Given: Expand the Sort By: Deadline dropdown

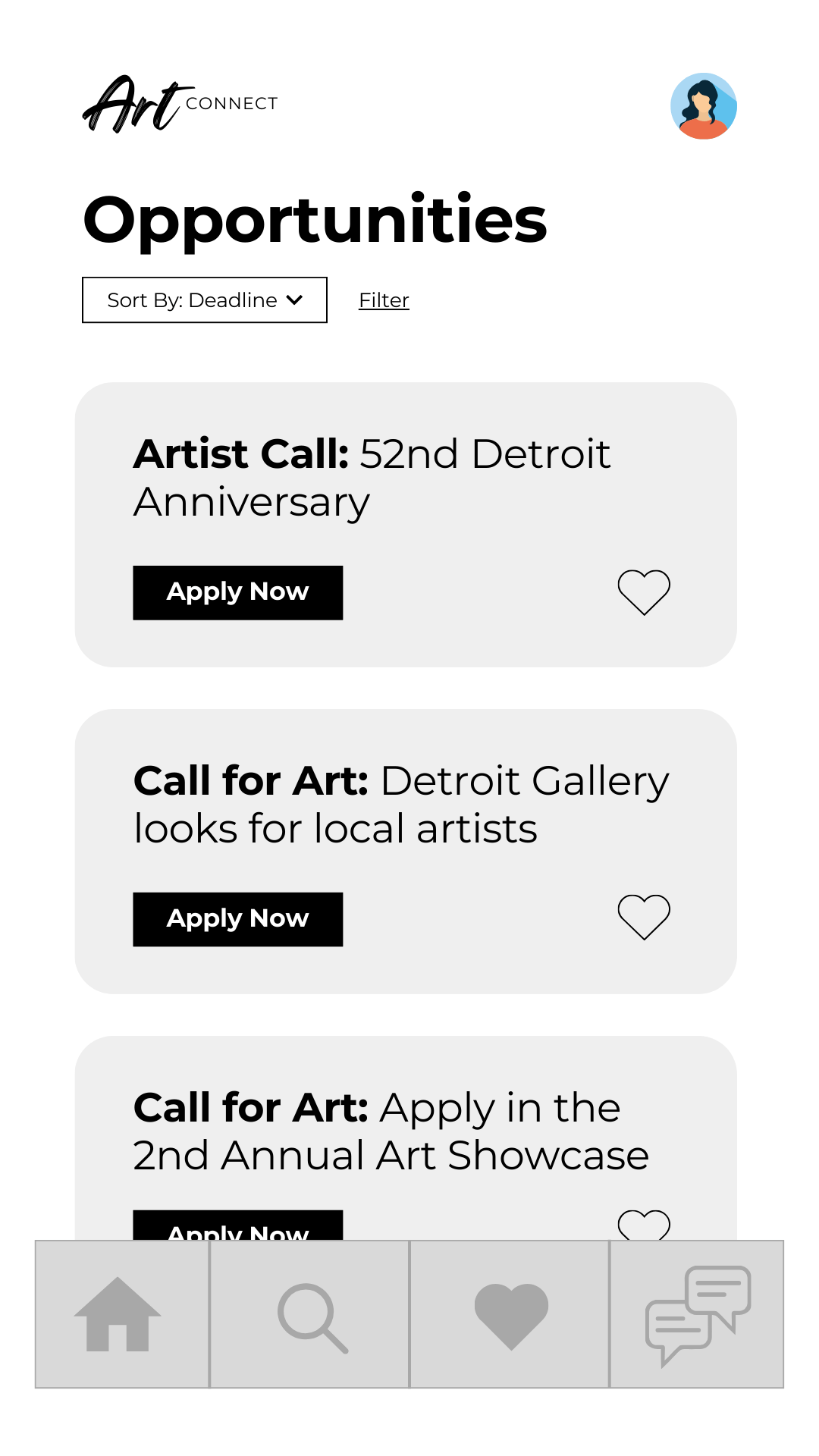Looking at the screenshot, I should pos(205,300).
